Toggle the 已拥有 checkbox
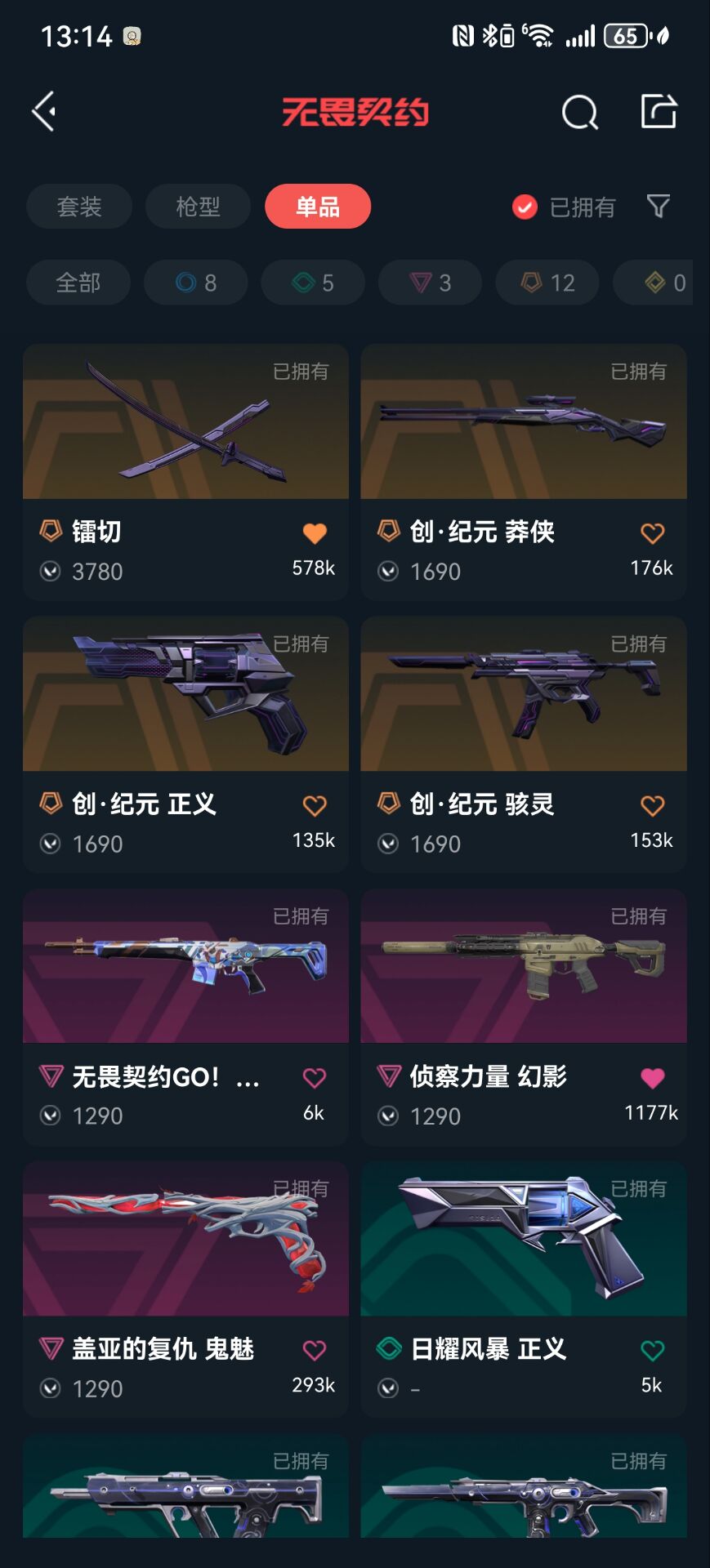The image size is (710, 1568). coord(525,207)
